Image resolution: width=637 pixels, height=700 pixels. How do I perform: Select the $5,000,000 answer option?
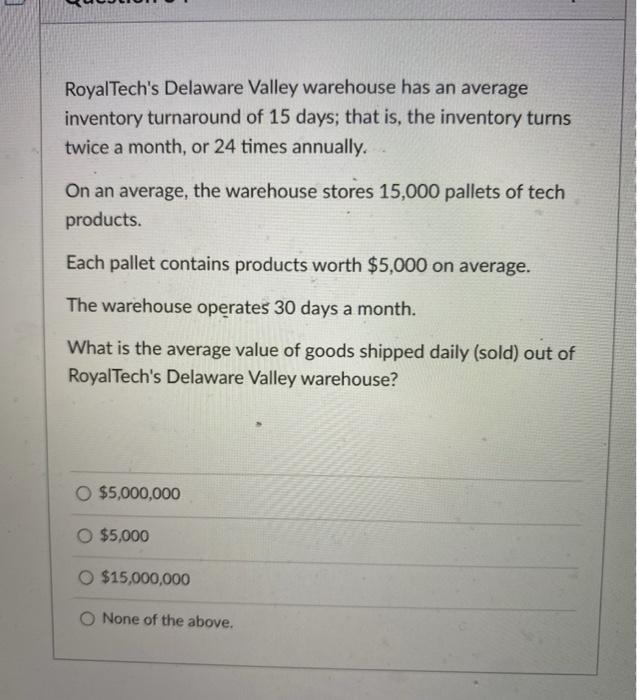tap(85, 493)
